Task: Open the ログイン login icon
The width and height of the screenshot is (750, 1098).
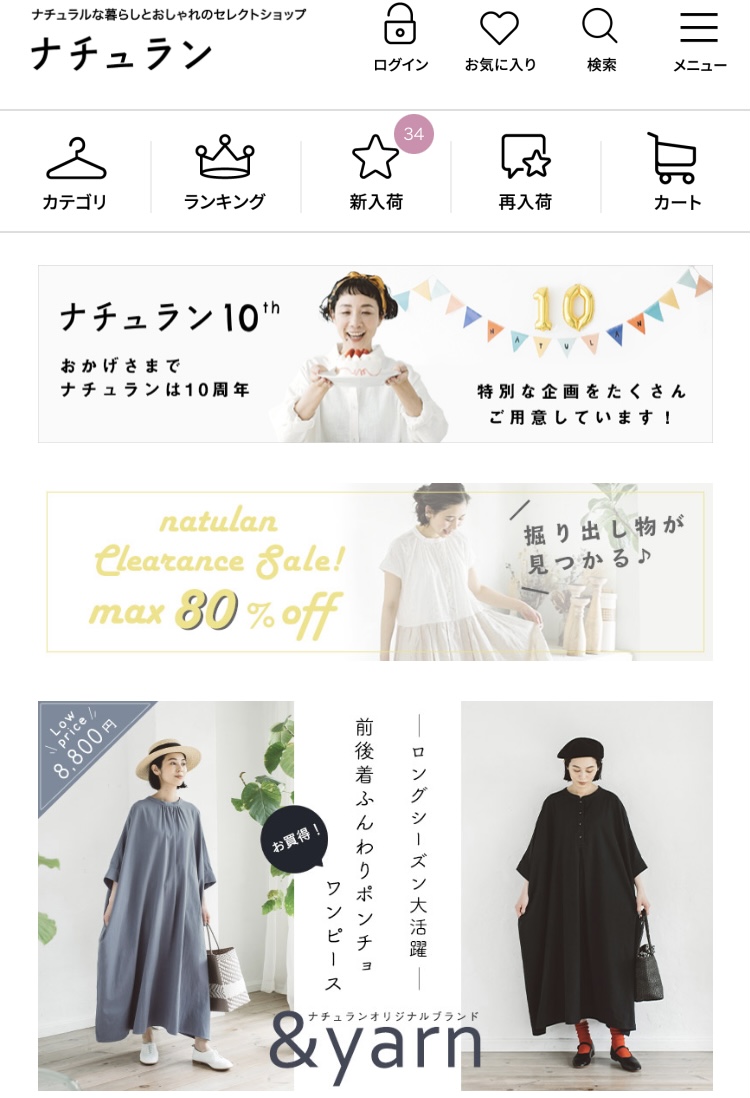Action: coord(400,38)
